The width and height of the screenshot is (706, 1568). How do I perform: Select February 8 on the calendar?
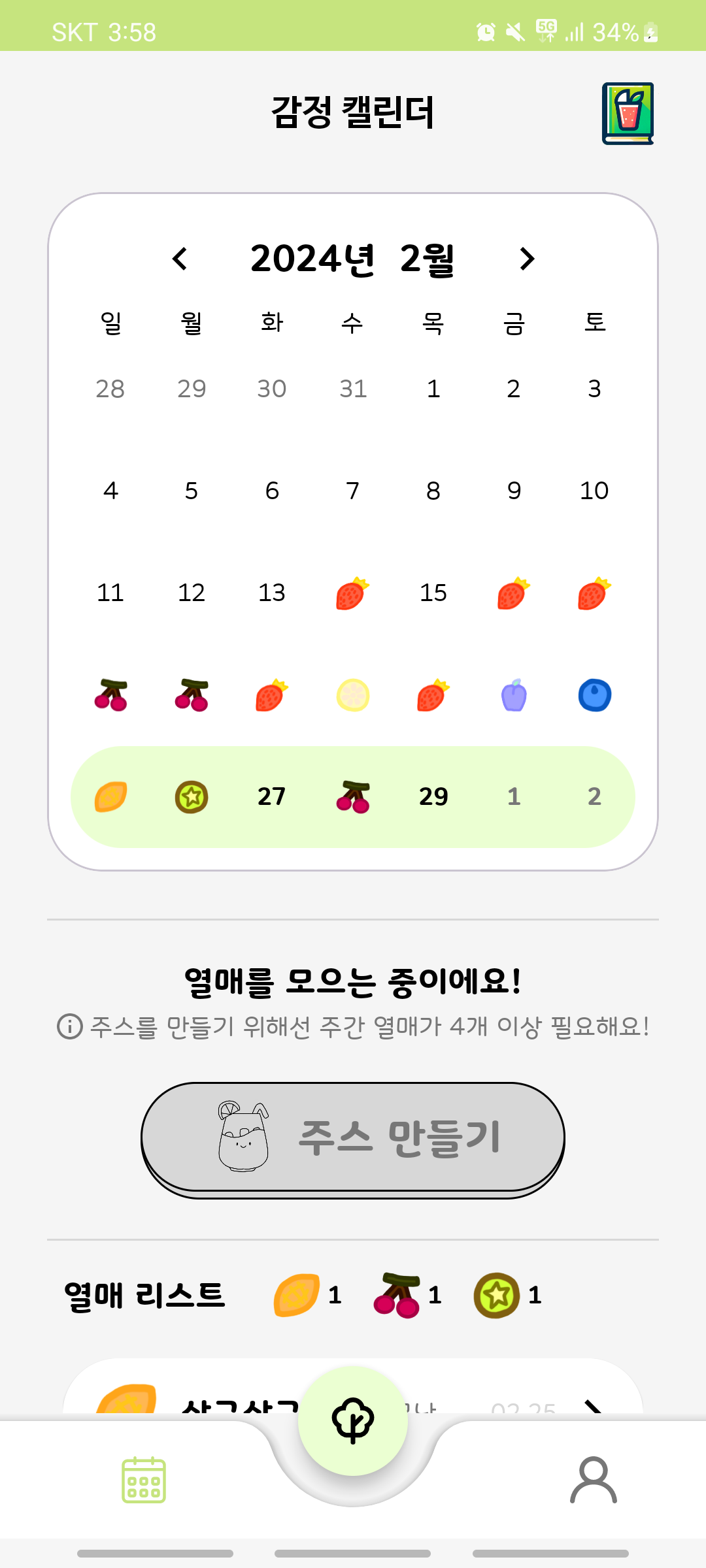point(433,491)
